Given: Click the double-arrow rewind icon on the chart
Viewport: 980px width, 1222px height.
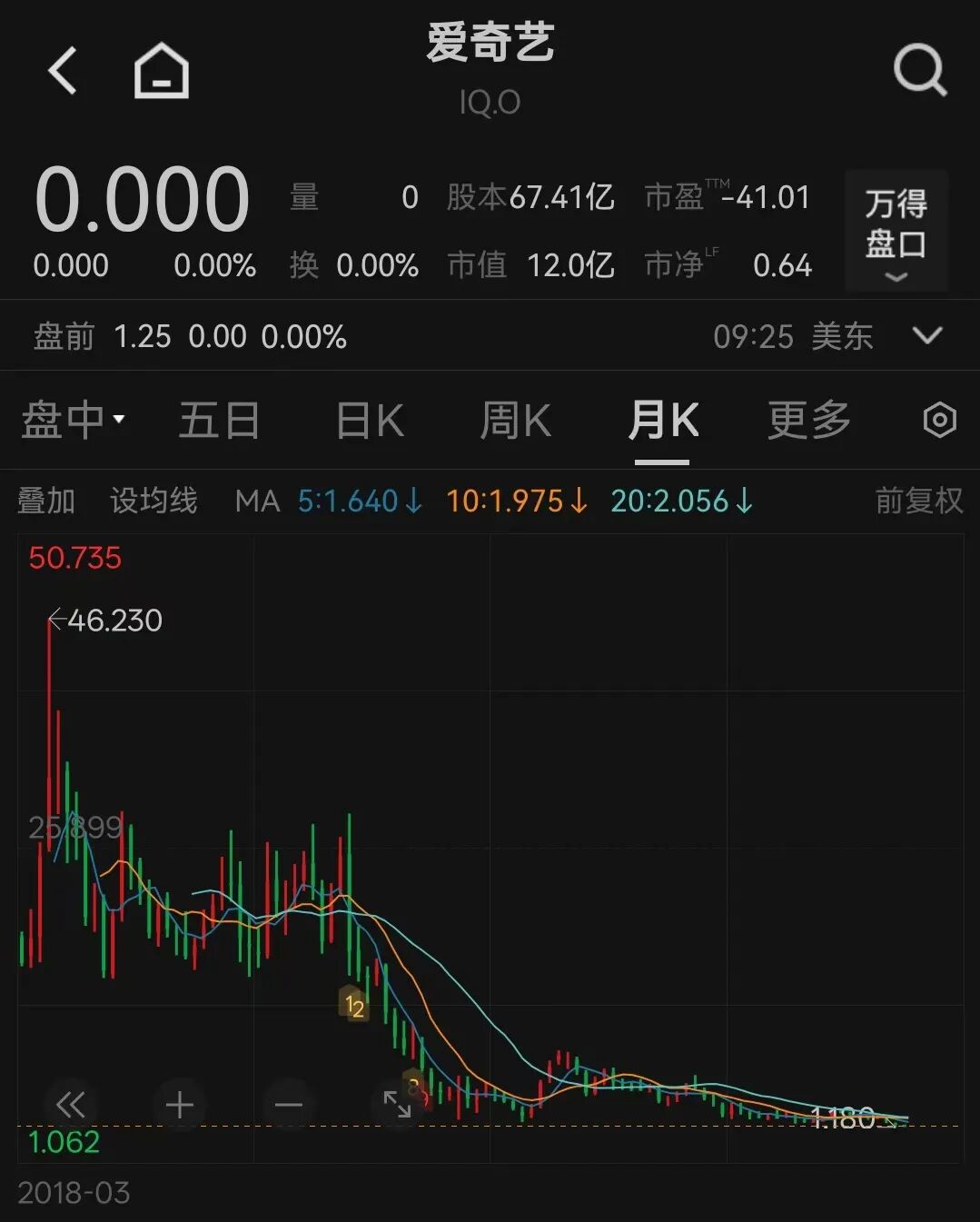Looking at the screenshot, I should tap(70, 1105).
